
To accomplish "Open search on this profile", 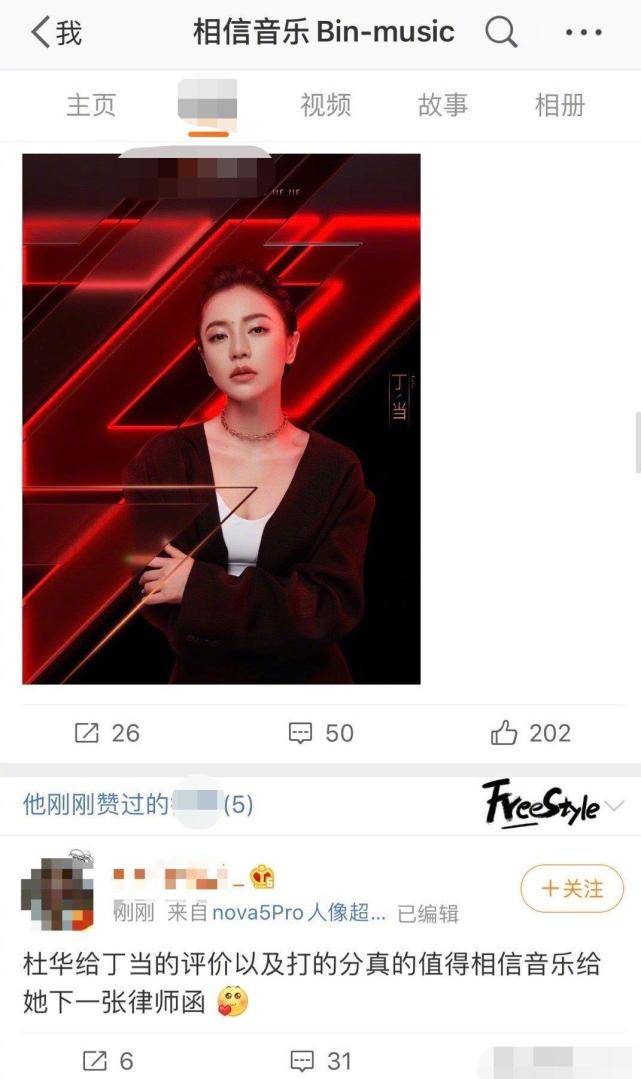I will 501,32.
